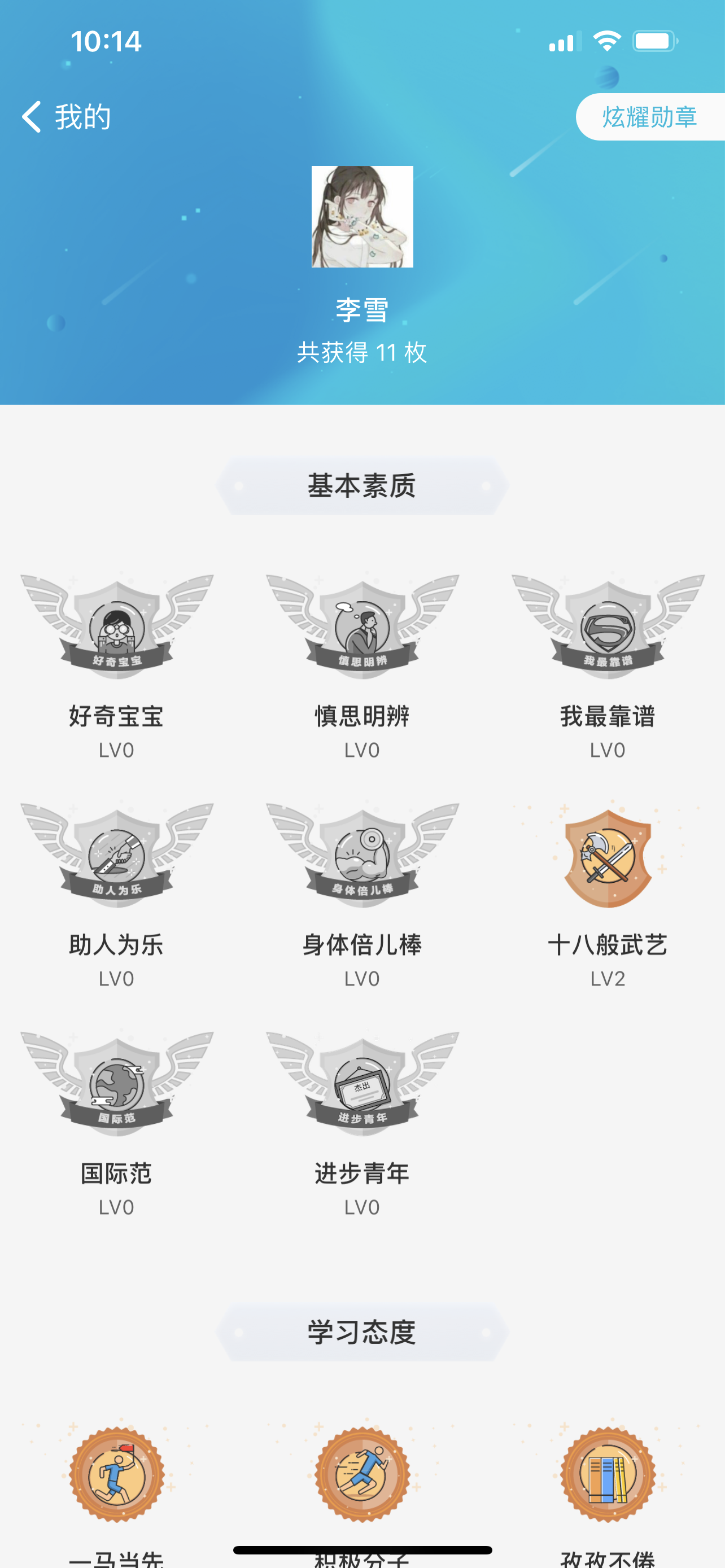View the 孜孜不倦 badge
The image size is (725, 1568).
[608, 1473]
